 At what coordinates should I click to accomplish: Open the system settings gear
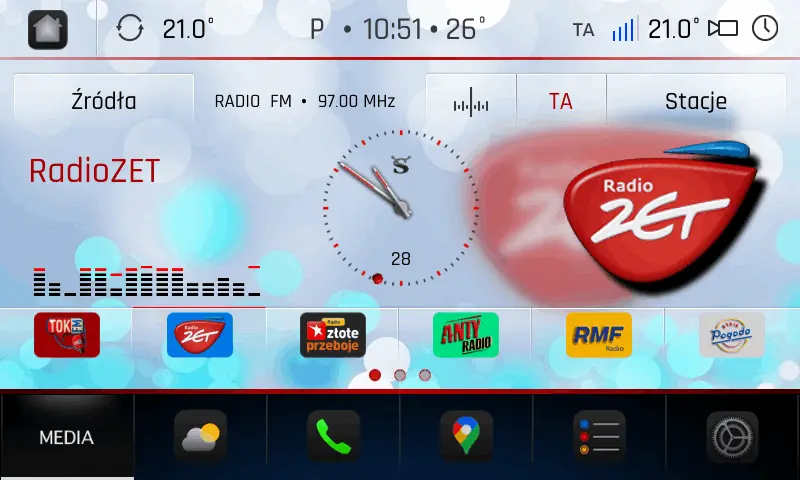[x=732, y=437]
